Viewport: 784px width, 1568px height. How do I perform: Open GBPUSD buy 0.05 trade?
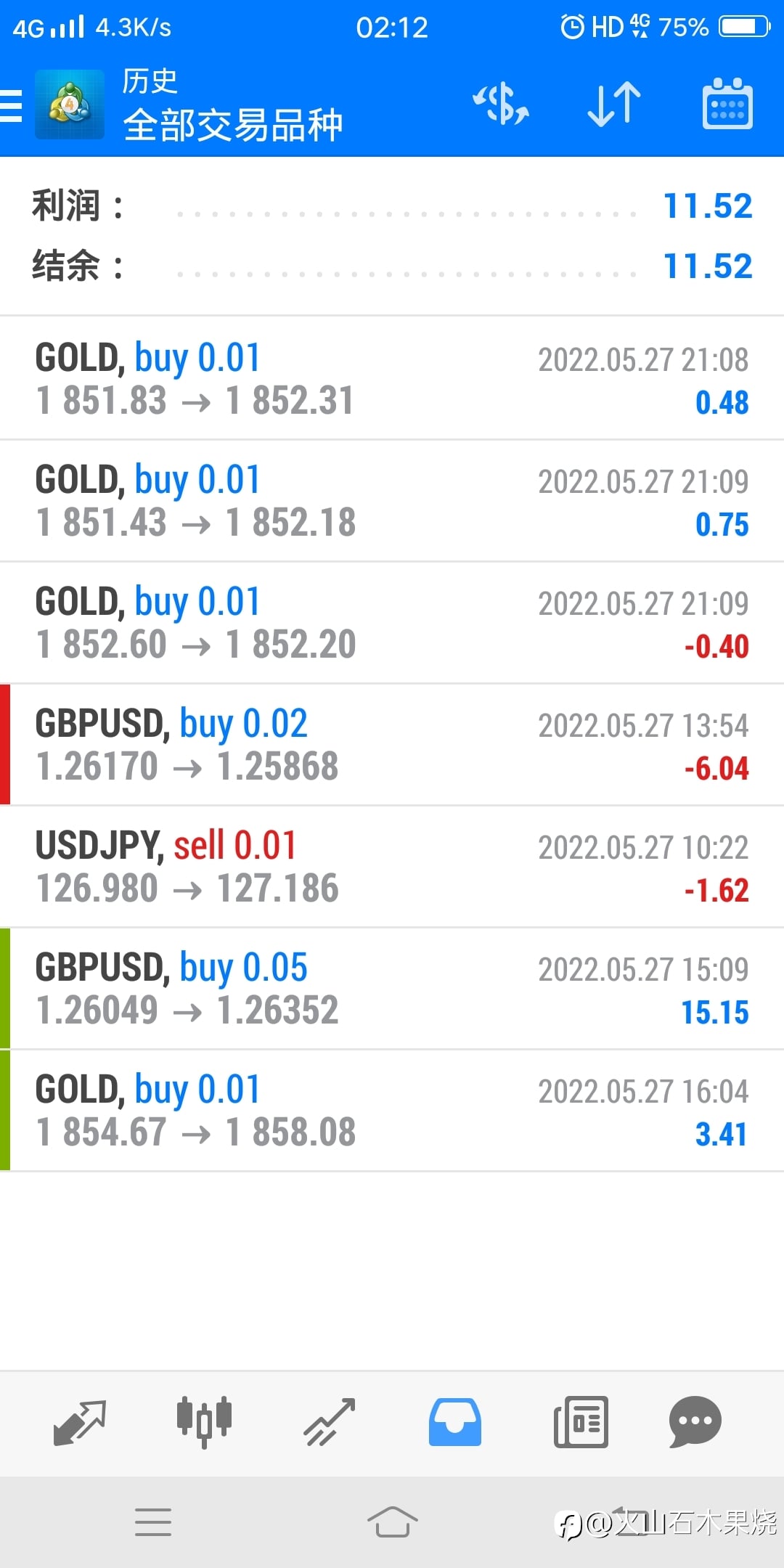392,989
